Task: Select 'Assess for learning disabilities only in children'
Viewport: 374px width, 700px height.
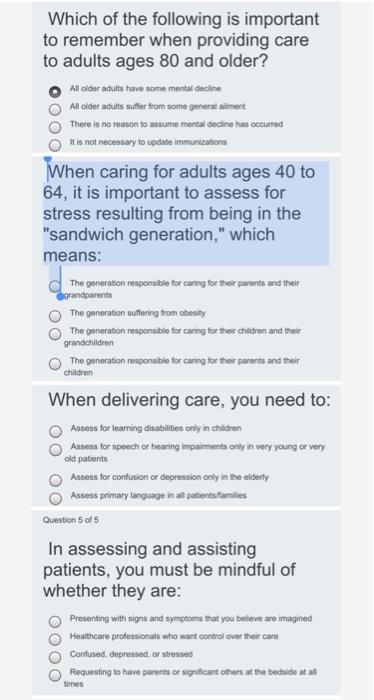Action: [x=55, y=431]
